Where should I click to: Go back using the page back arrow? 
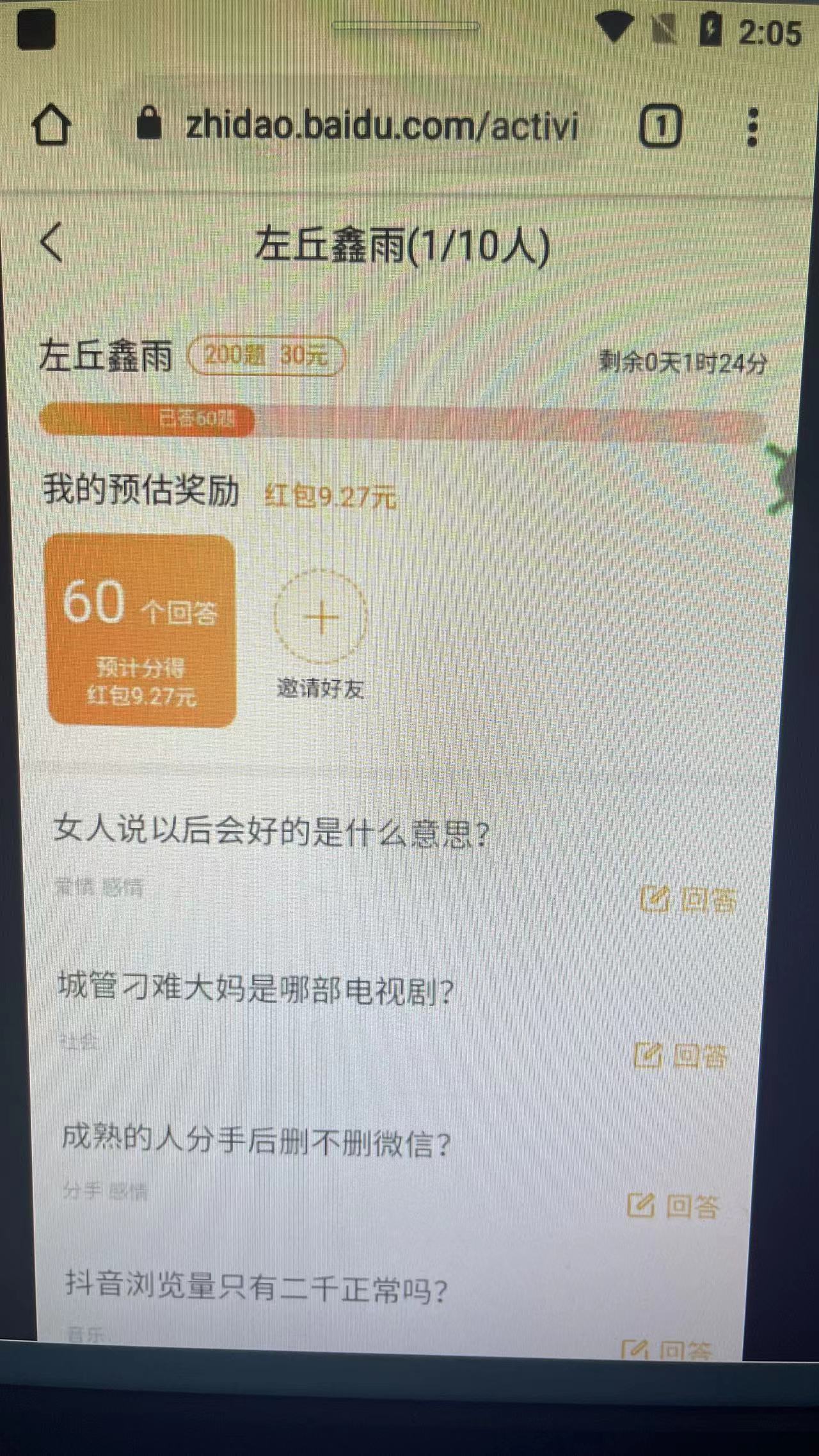click(x=52, y=242)
